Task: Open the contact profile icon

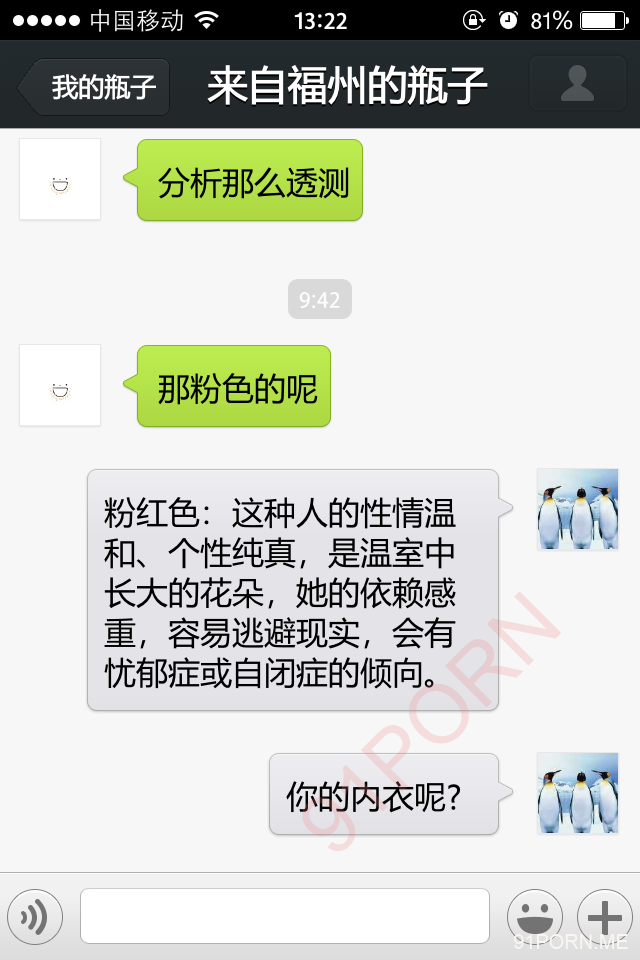Action: [x=577, y=85]
